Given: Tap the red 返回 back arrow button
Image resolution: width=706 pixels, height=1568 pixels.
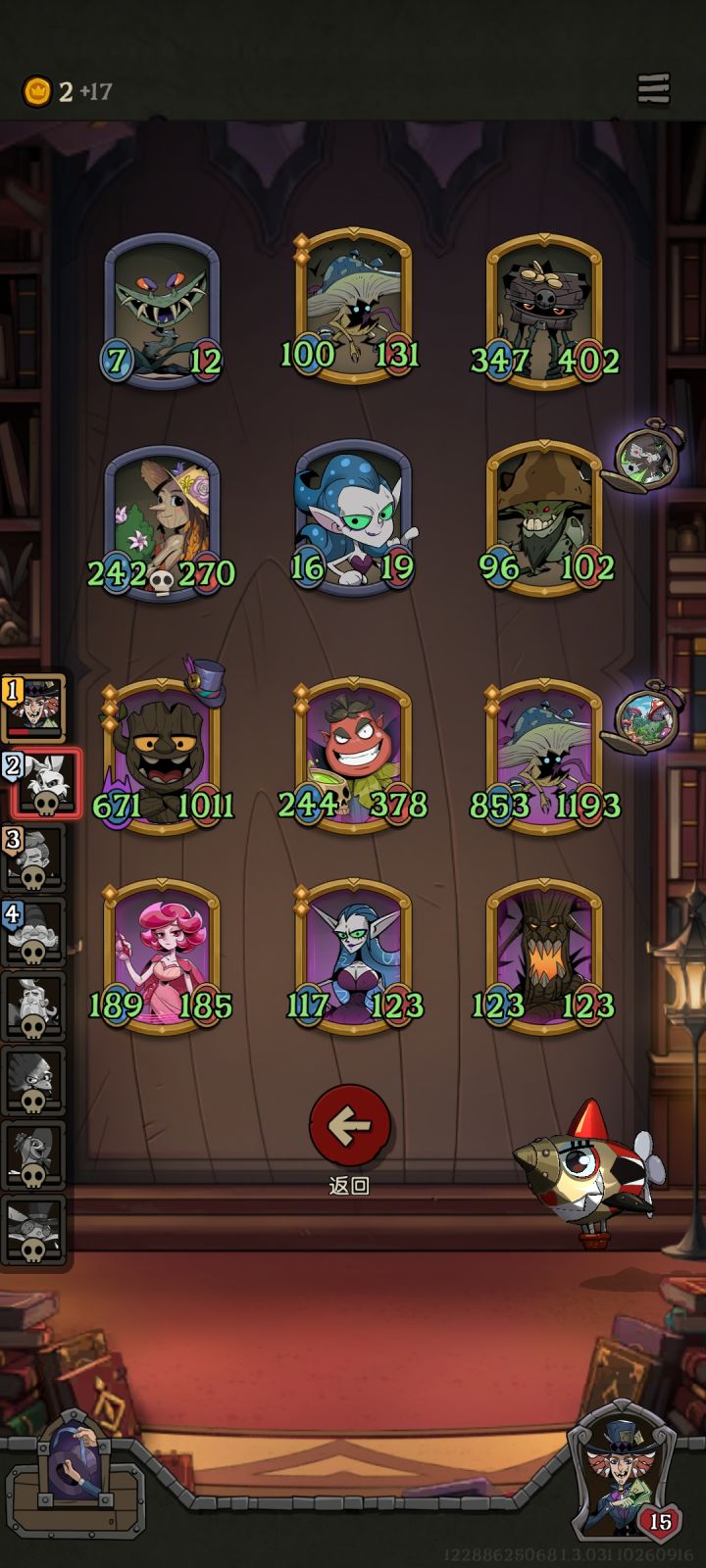Looking at the screenshot, I should click(x=349, y=1127).
